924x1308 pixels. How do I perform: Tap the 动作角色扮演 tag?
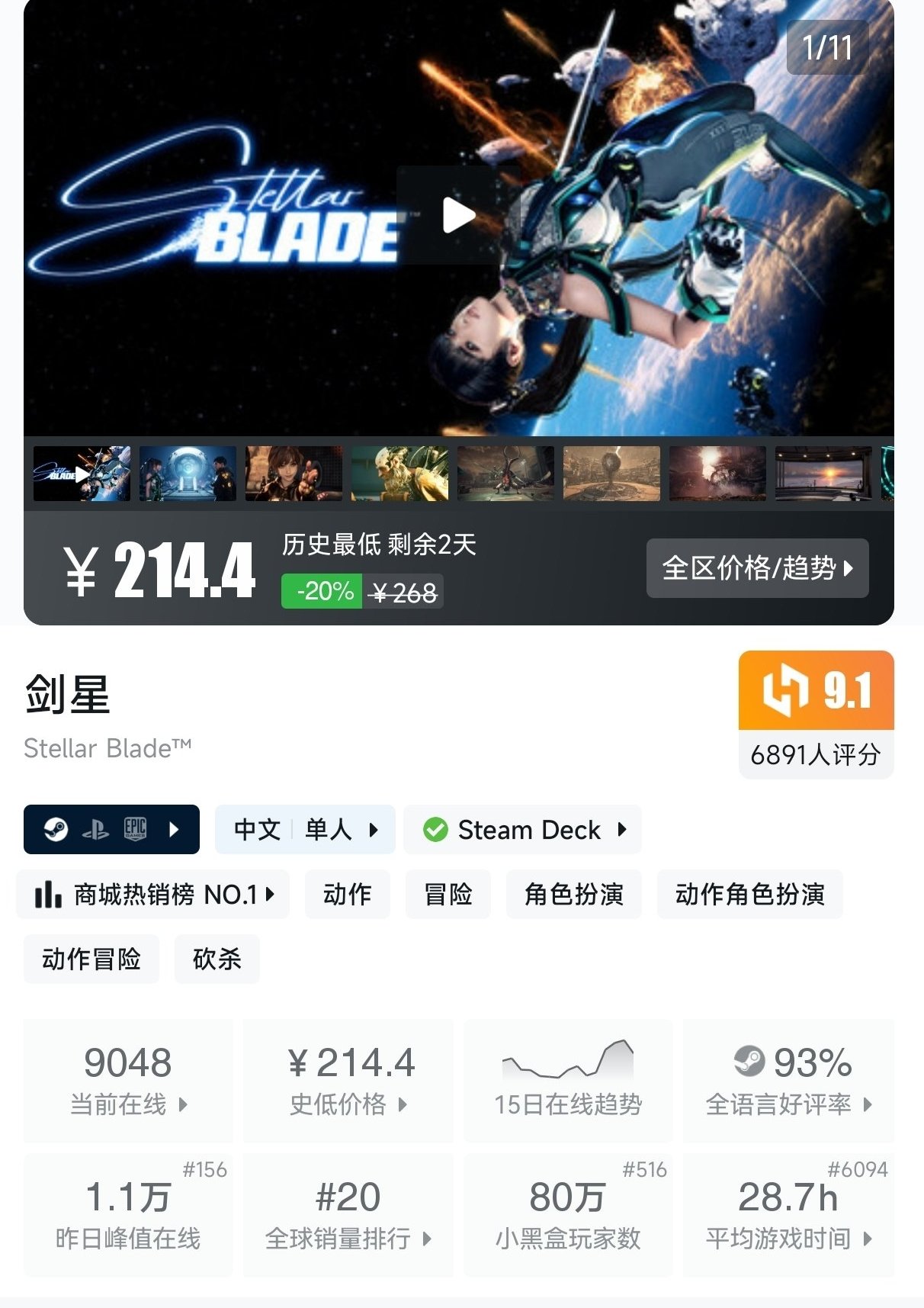point(749,894)
